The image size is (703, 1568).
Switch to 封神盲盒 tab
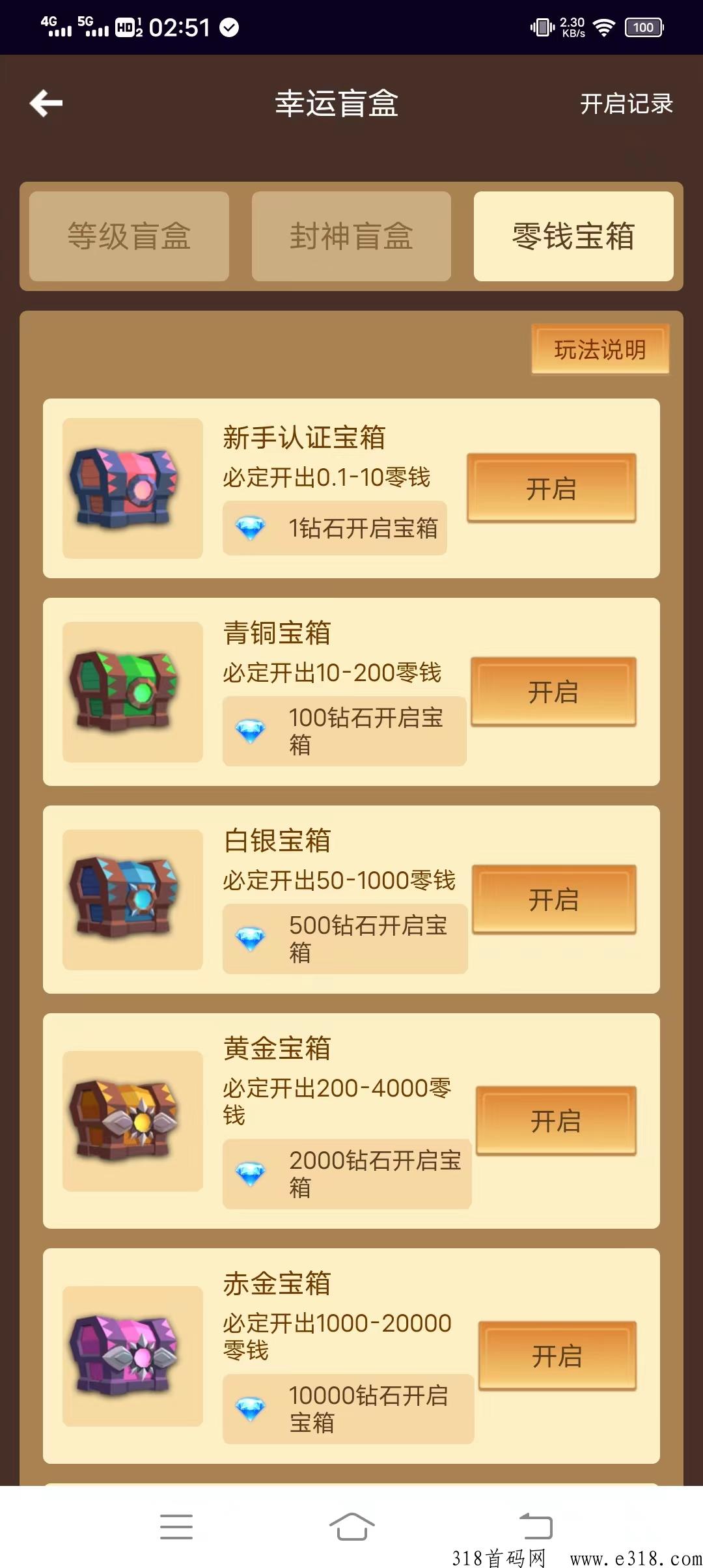tap(351, 236)
